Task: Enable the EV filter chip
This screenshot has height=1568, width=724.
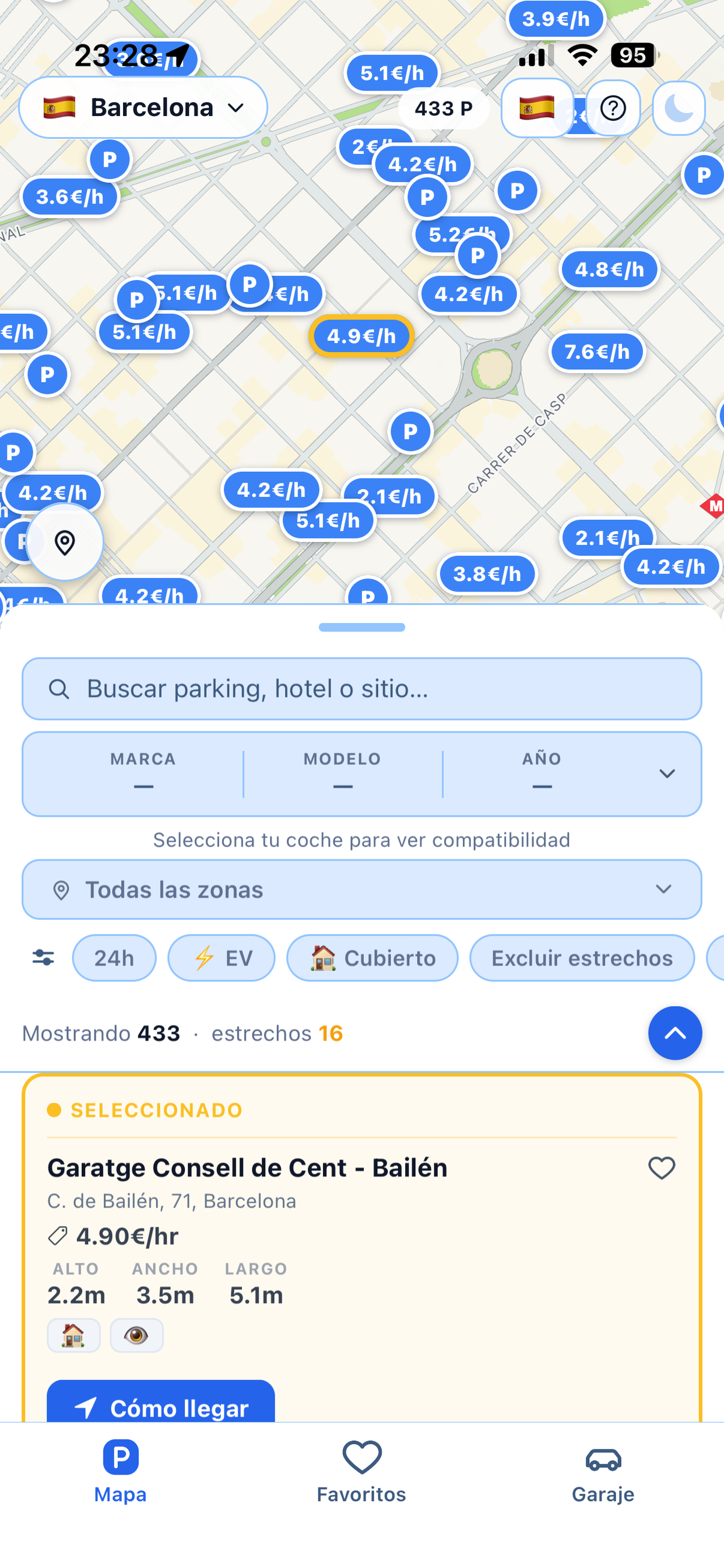Action: tap(222, 958)
